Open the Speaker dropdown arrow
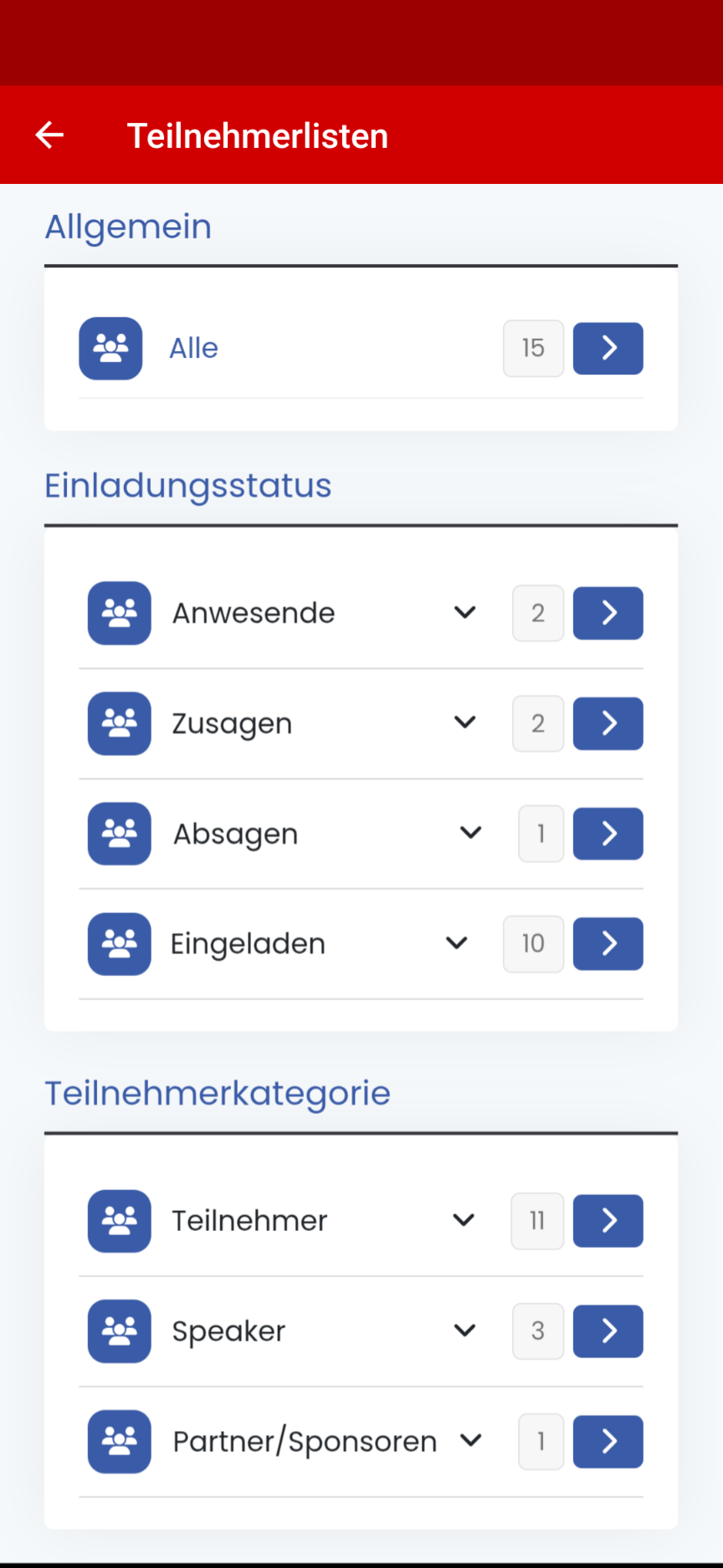 [464, 1331]
